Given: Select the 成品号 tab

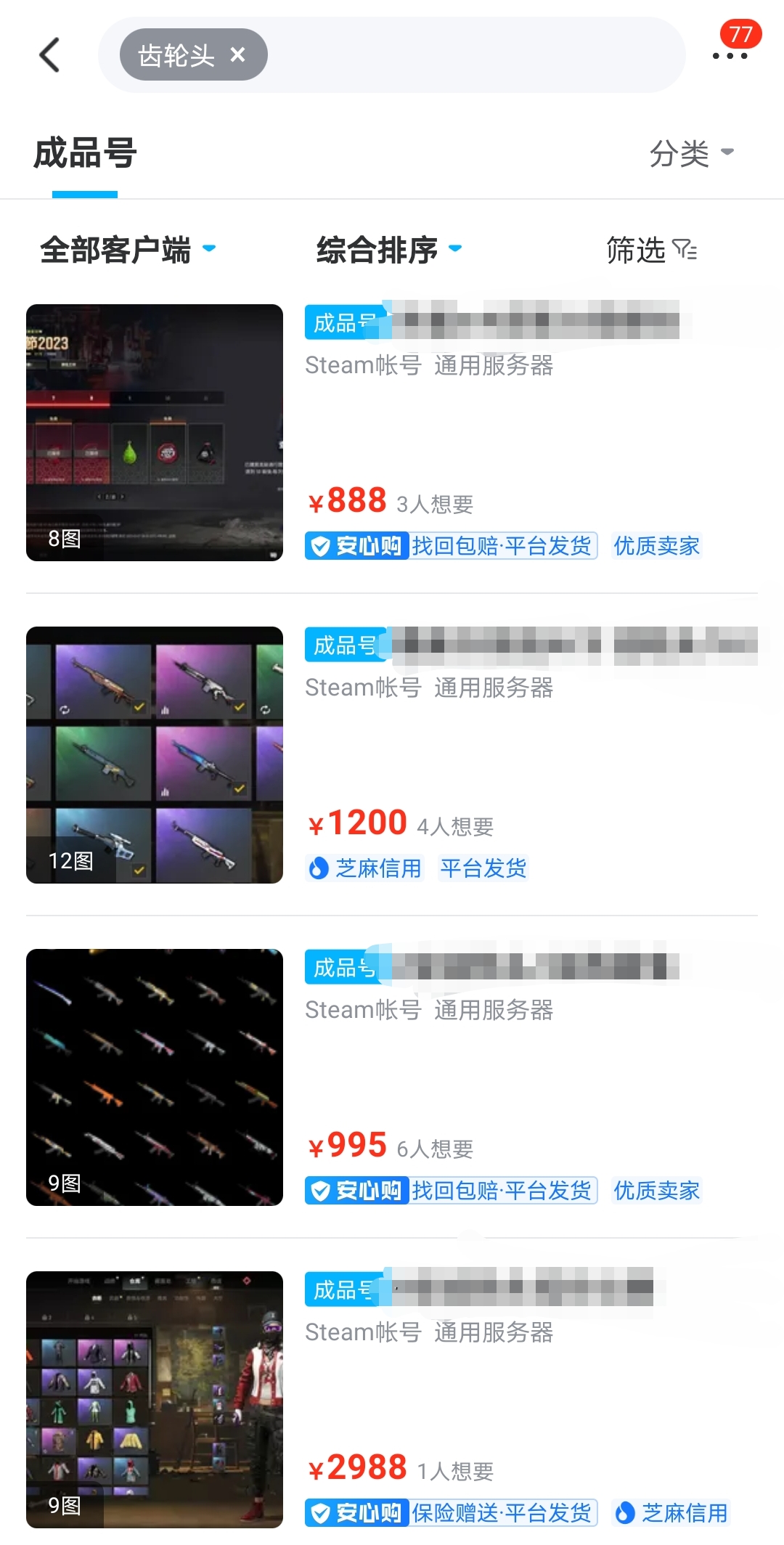Looking at the screenshot, I should pyautogui.click(x=85, y=154).
